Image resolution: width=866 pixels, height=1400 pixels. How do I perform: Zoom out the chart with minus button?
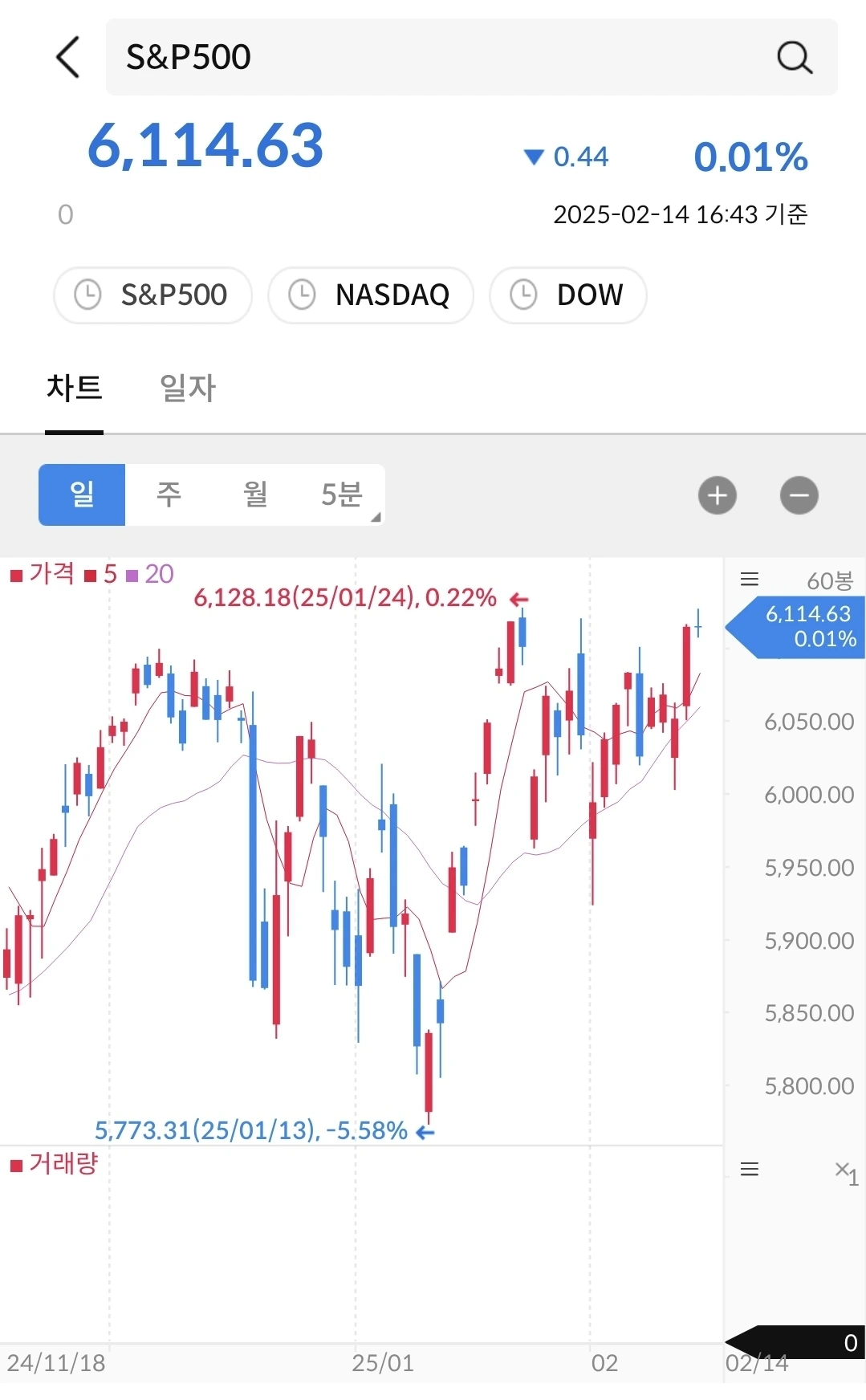(799, 495)
